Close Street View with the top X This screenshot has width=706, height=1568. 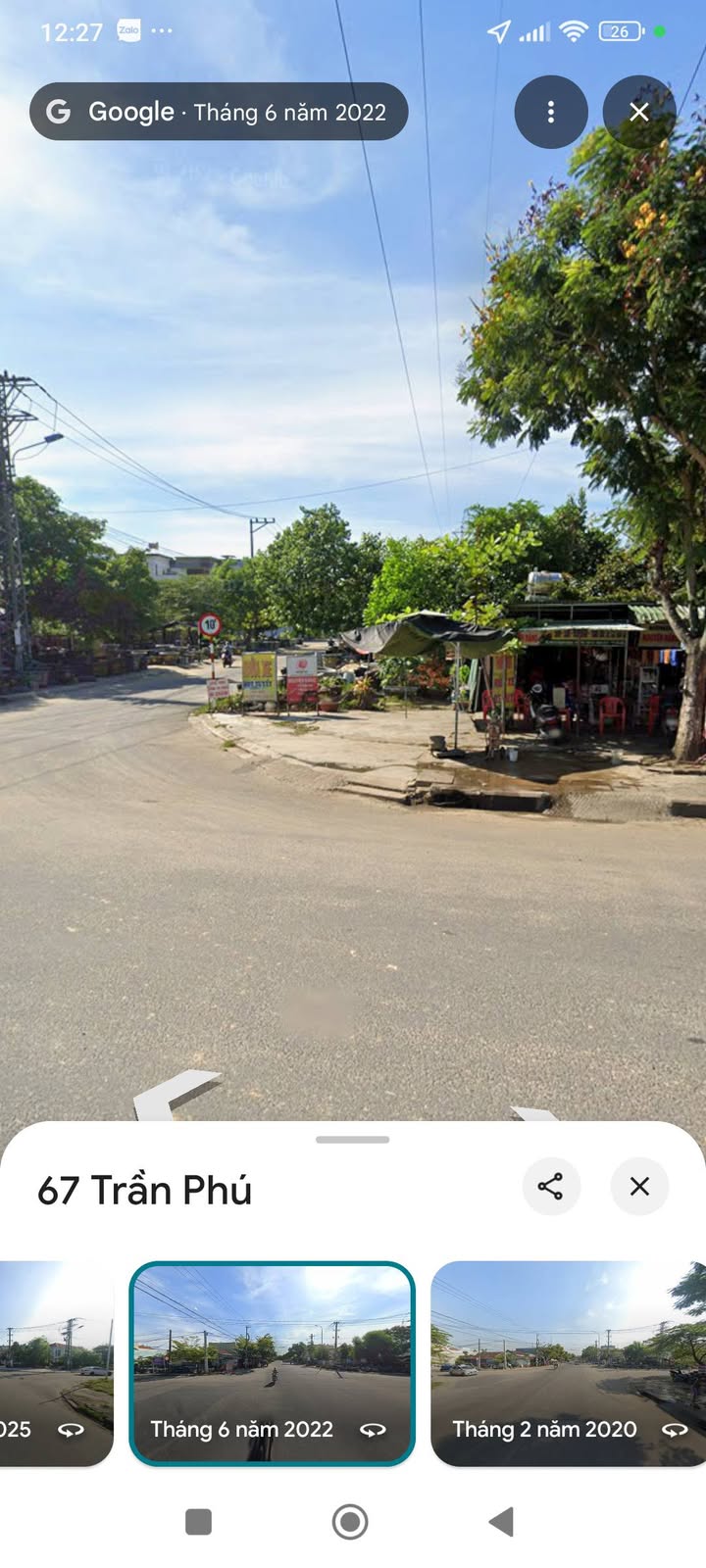[x=638, y=112]
